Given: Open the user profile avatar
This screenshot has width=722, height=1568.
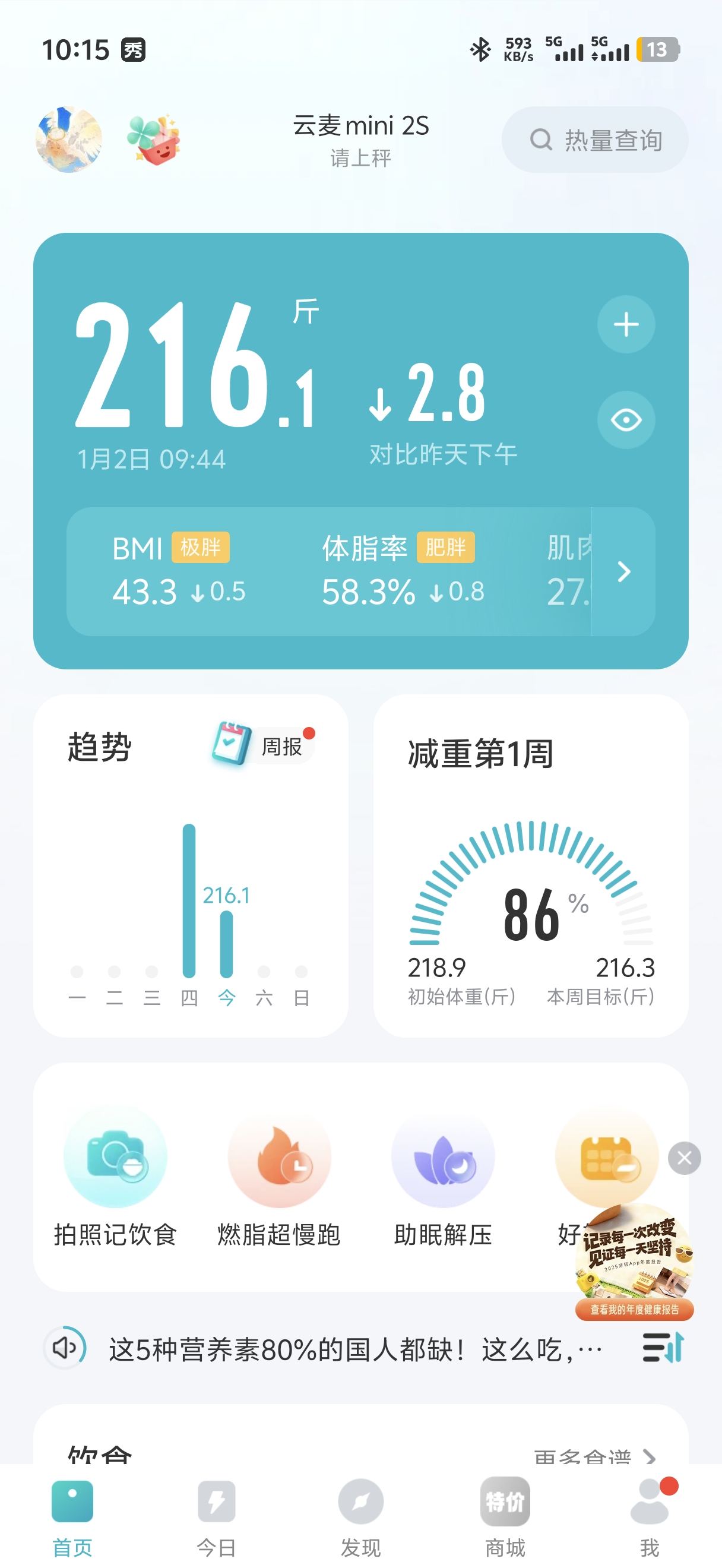Looking at the screenshot, I should tap(69, 140).
